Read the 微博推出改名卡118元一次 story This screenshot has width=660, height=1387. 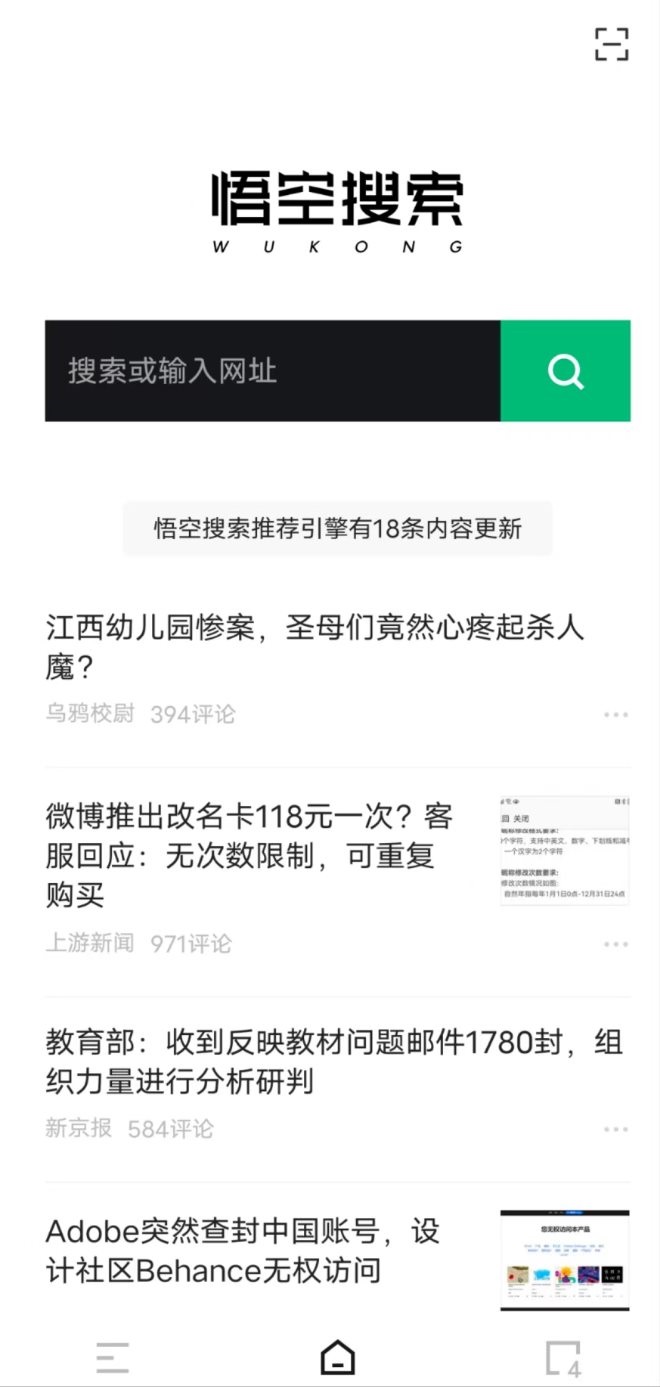(x=250, y=855)
